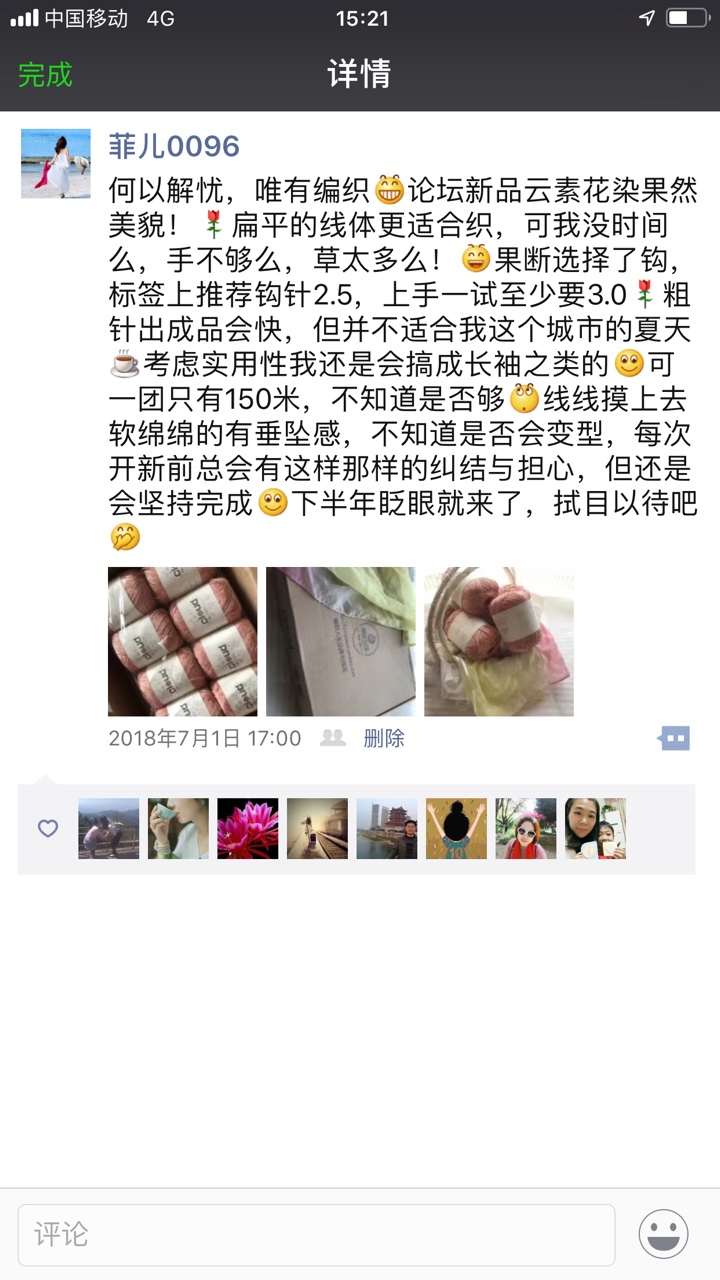This screenshot has height=1280, width=720.
Task: Open the first liker's avatar
Action: [109, 829]
